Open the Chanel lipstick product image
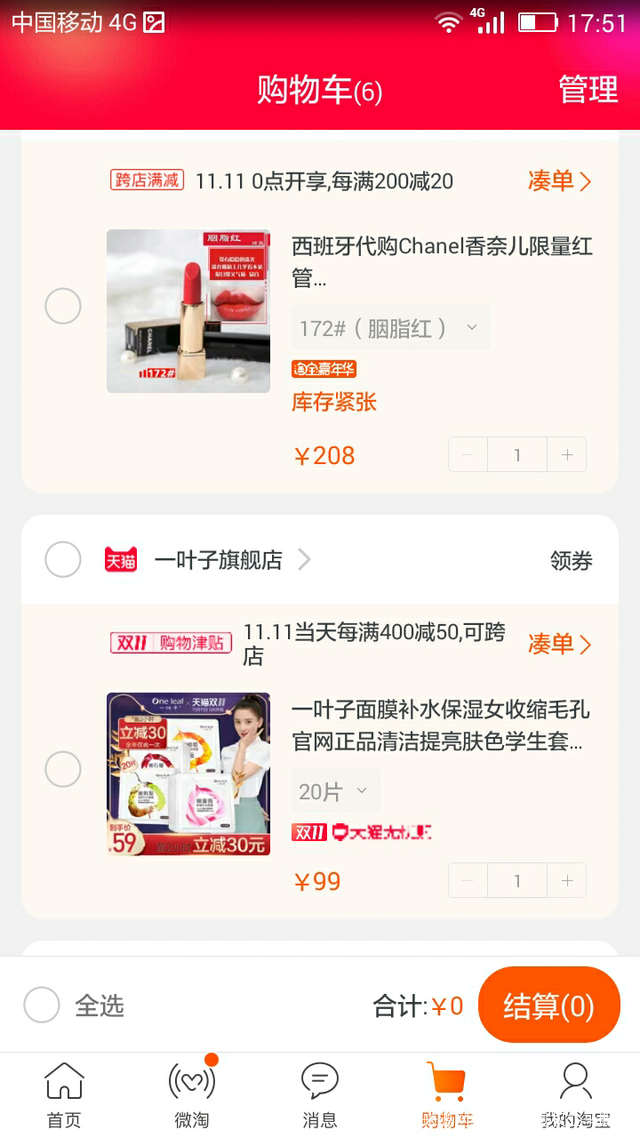The height and width of the screenshot is (1138, 640). (x=188, y=311)
